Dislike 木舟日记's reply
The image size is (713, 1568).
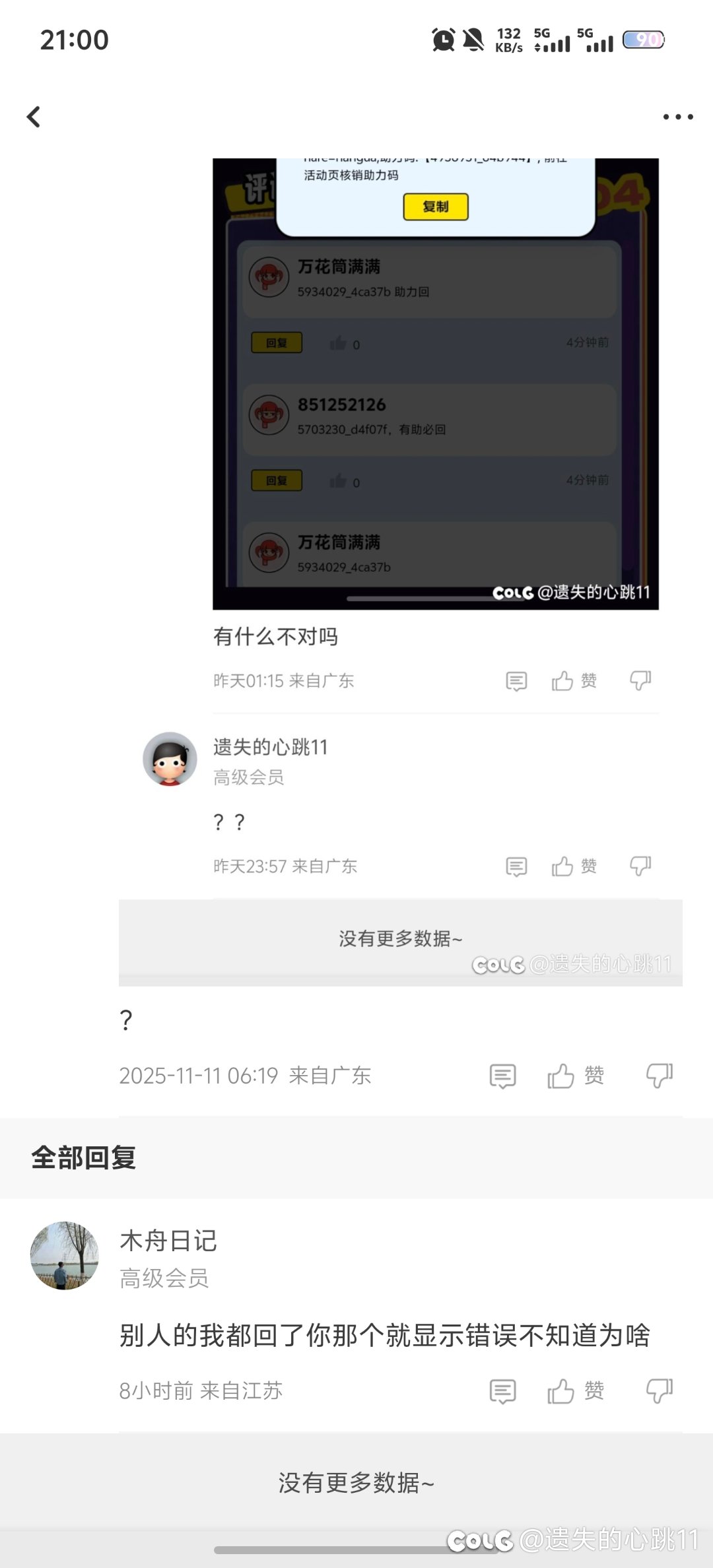coord(658,1391)
